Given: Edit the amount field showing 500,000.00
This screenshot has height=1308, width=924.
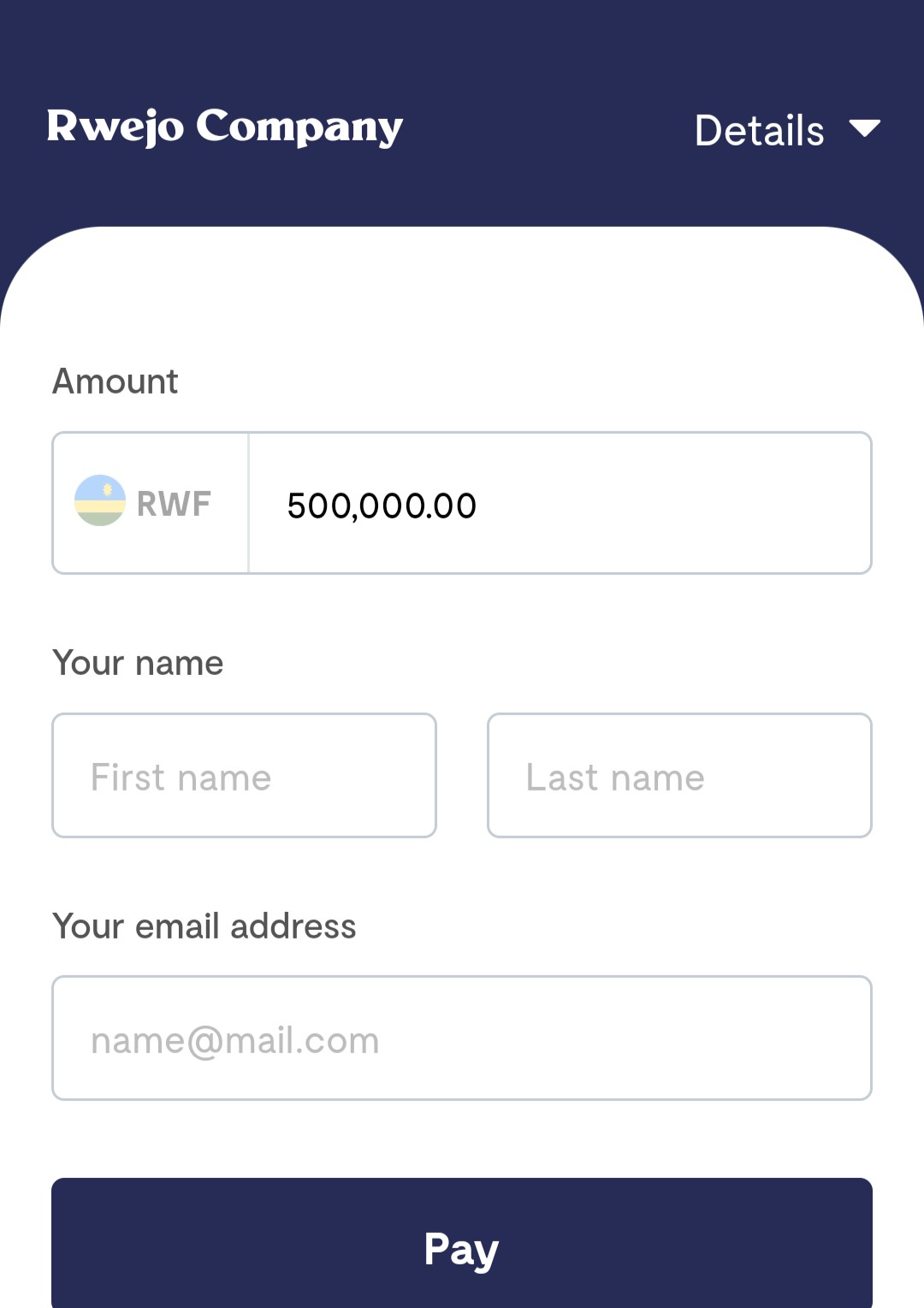Looking at the screenshot, I should click(560, 504).
